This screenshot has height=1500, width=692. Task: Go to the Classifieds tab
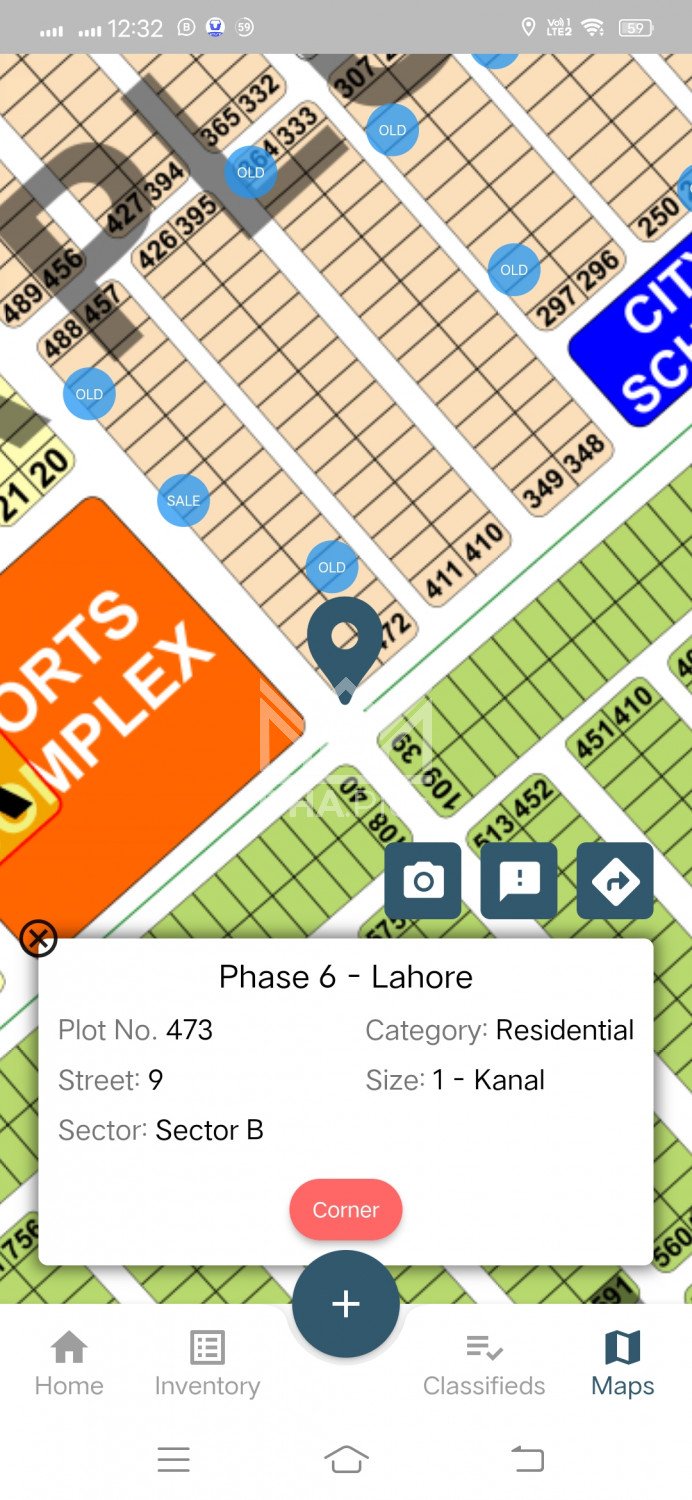click(484, 1364)
